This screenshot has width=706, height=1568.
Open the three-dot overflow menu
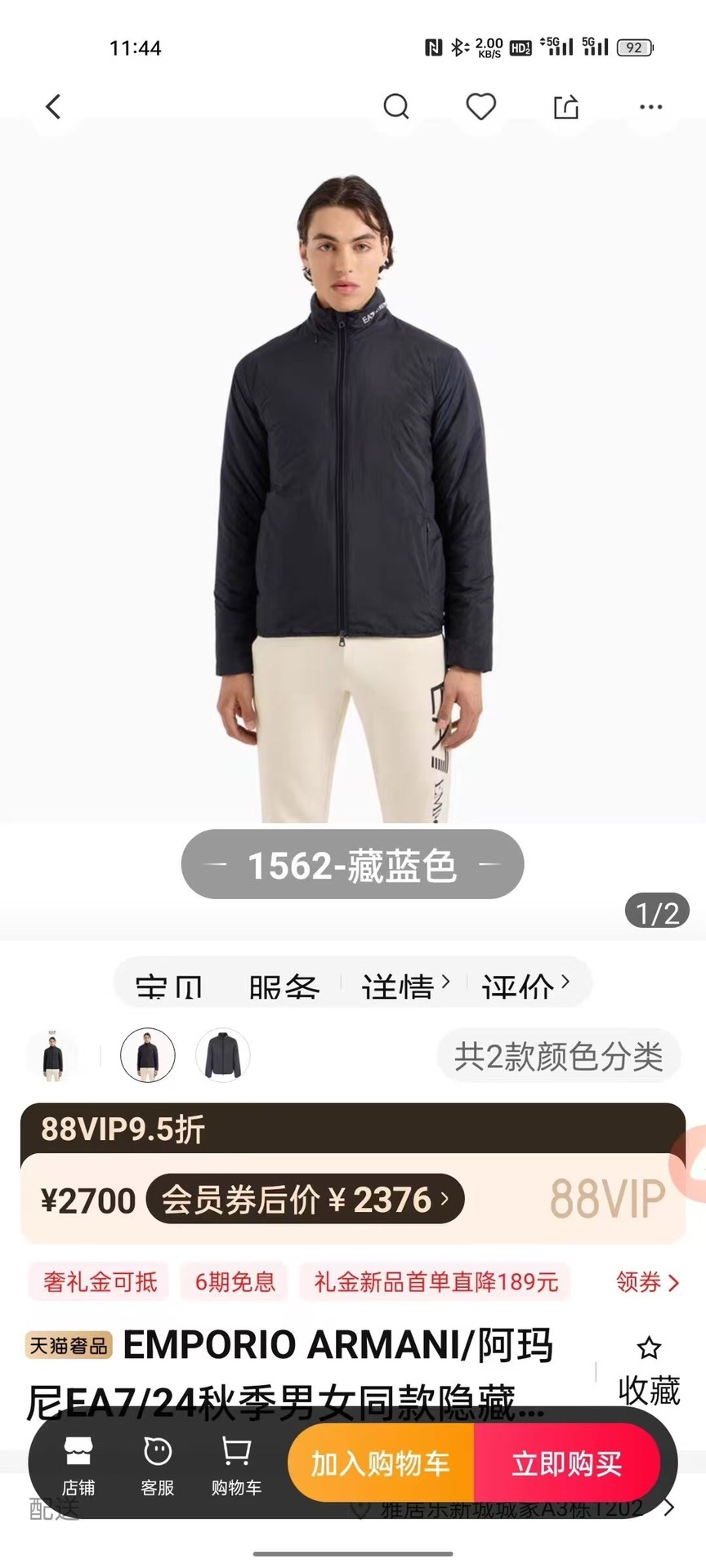pos(651,107)
